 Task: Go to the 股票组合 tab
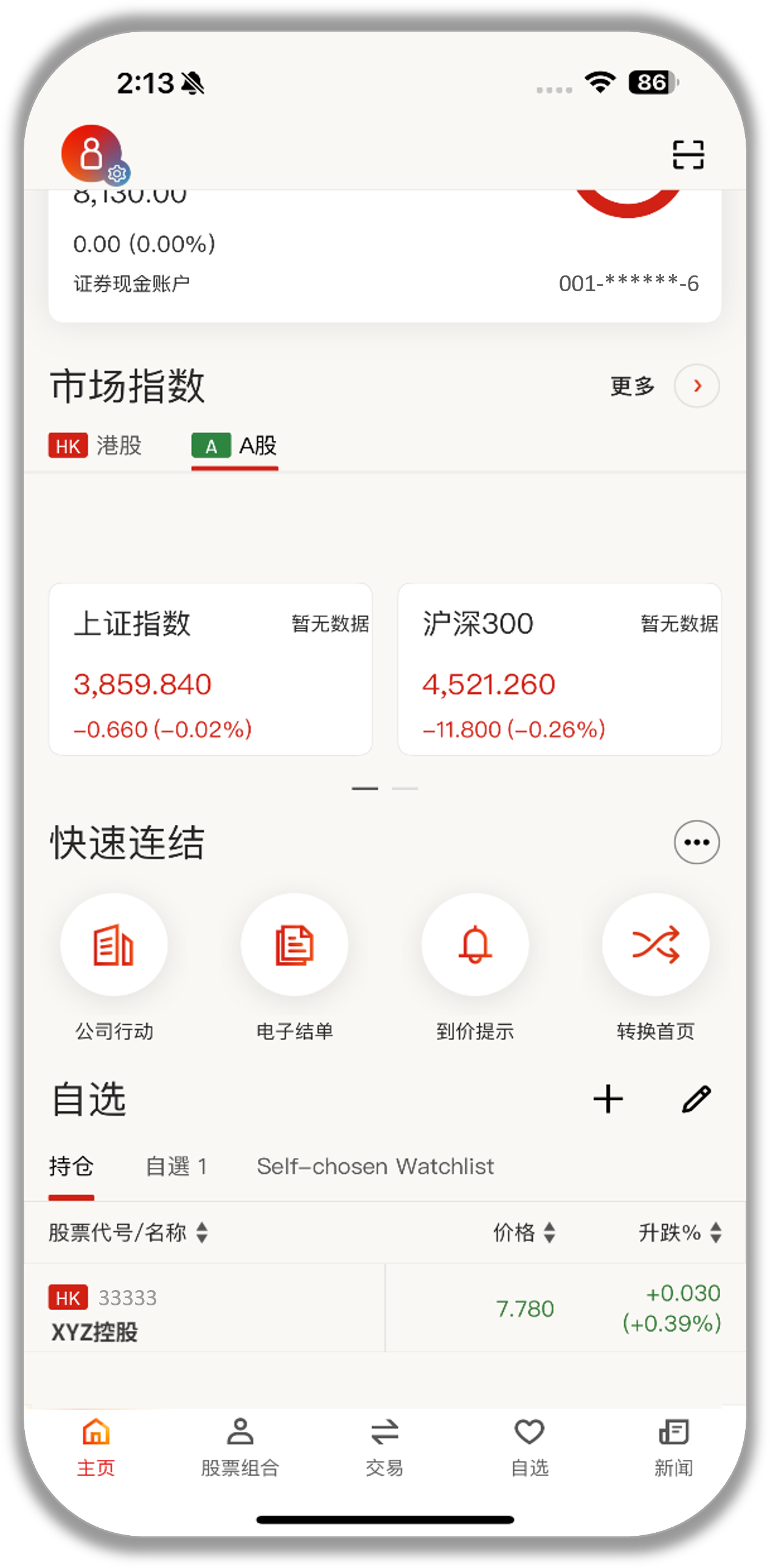pos(240,1446)
